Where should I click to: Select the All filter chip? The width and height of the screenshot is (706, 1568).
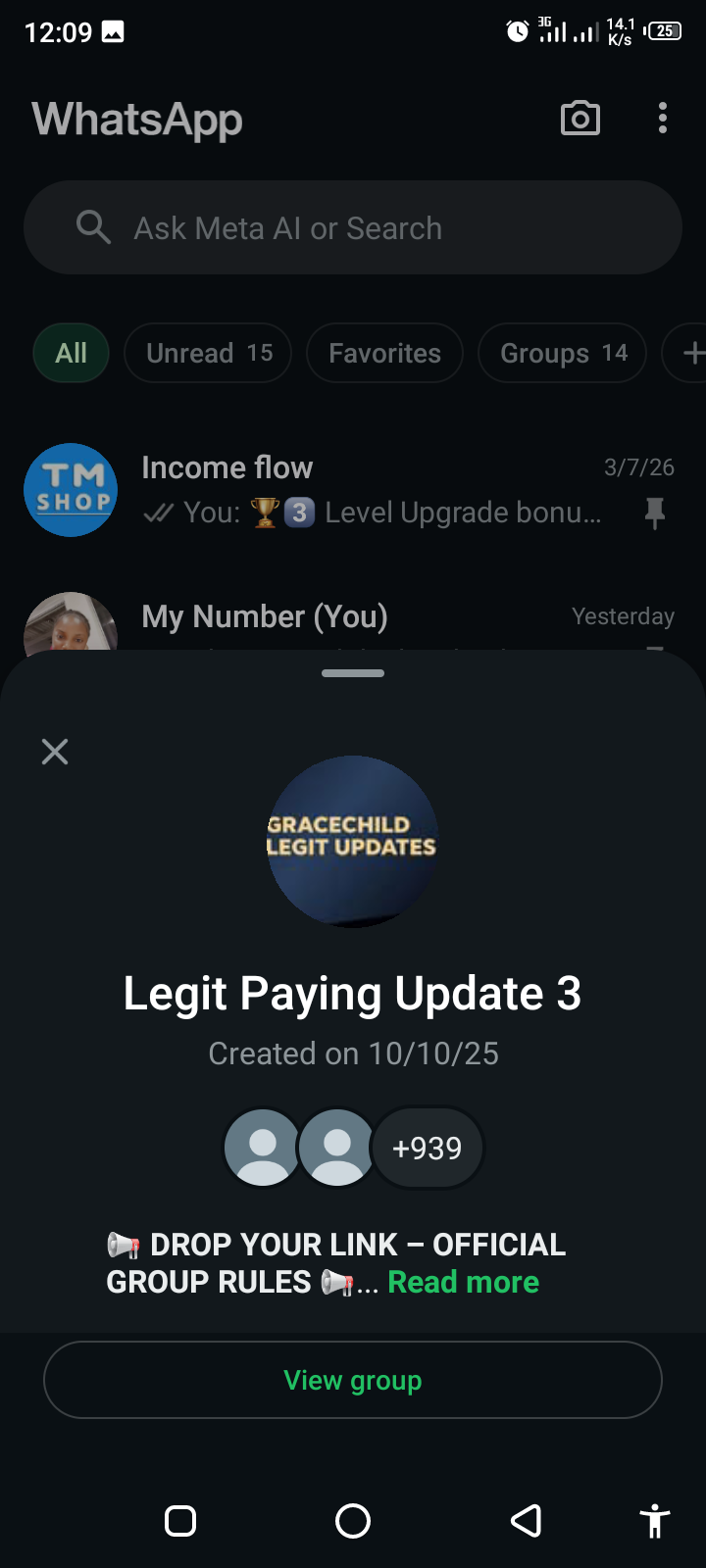coord(71,353)
